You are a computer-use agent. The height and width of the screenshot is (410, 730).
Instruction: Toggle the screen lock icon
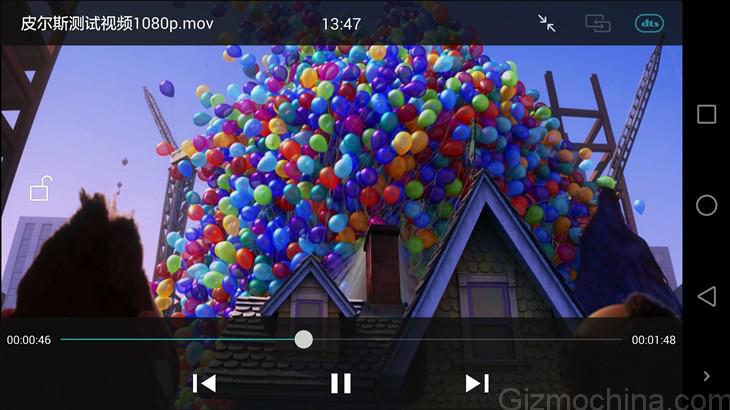(40, 188)
